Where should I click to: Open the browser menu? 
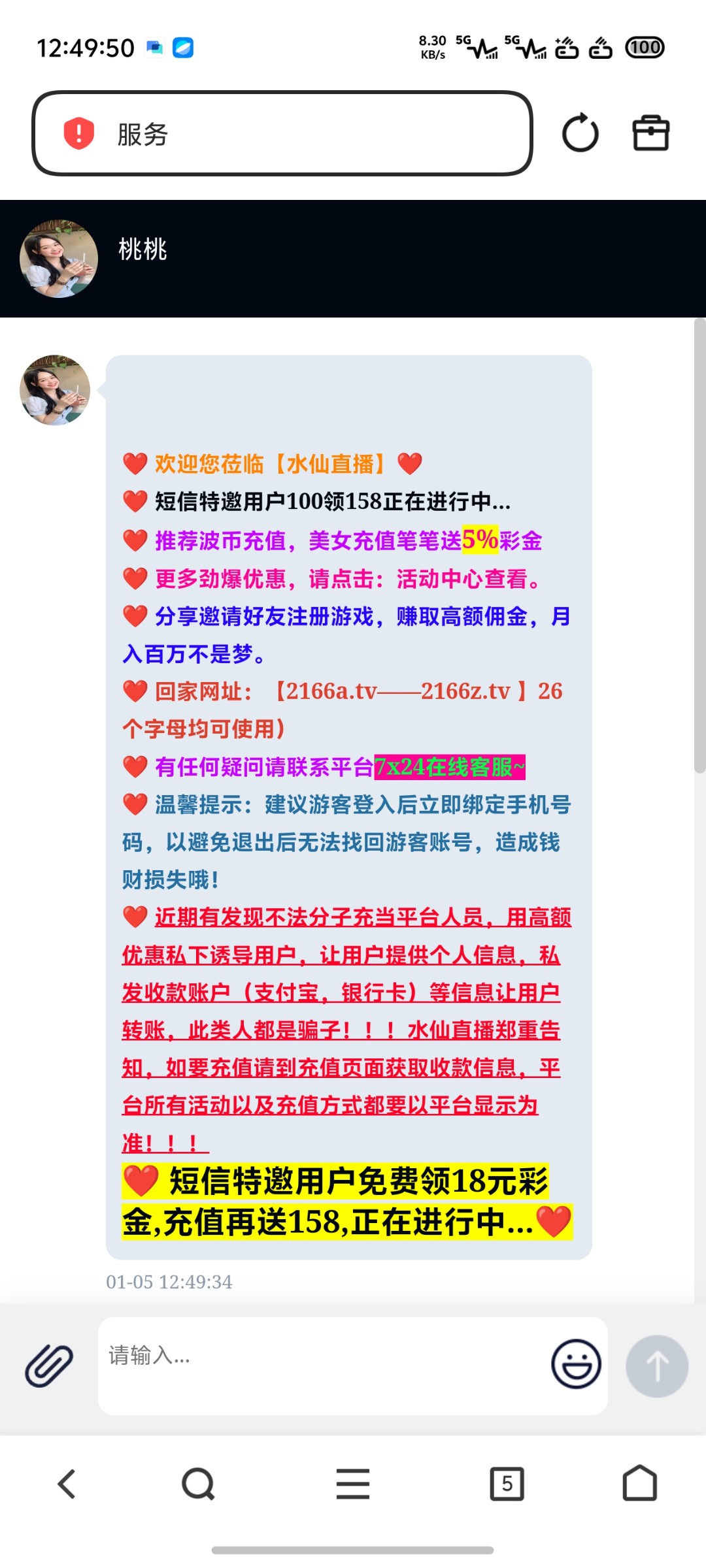(x=353, y=1484)
